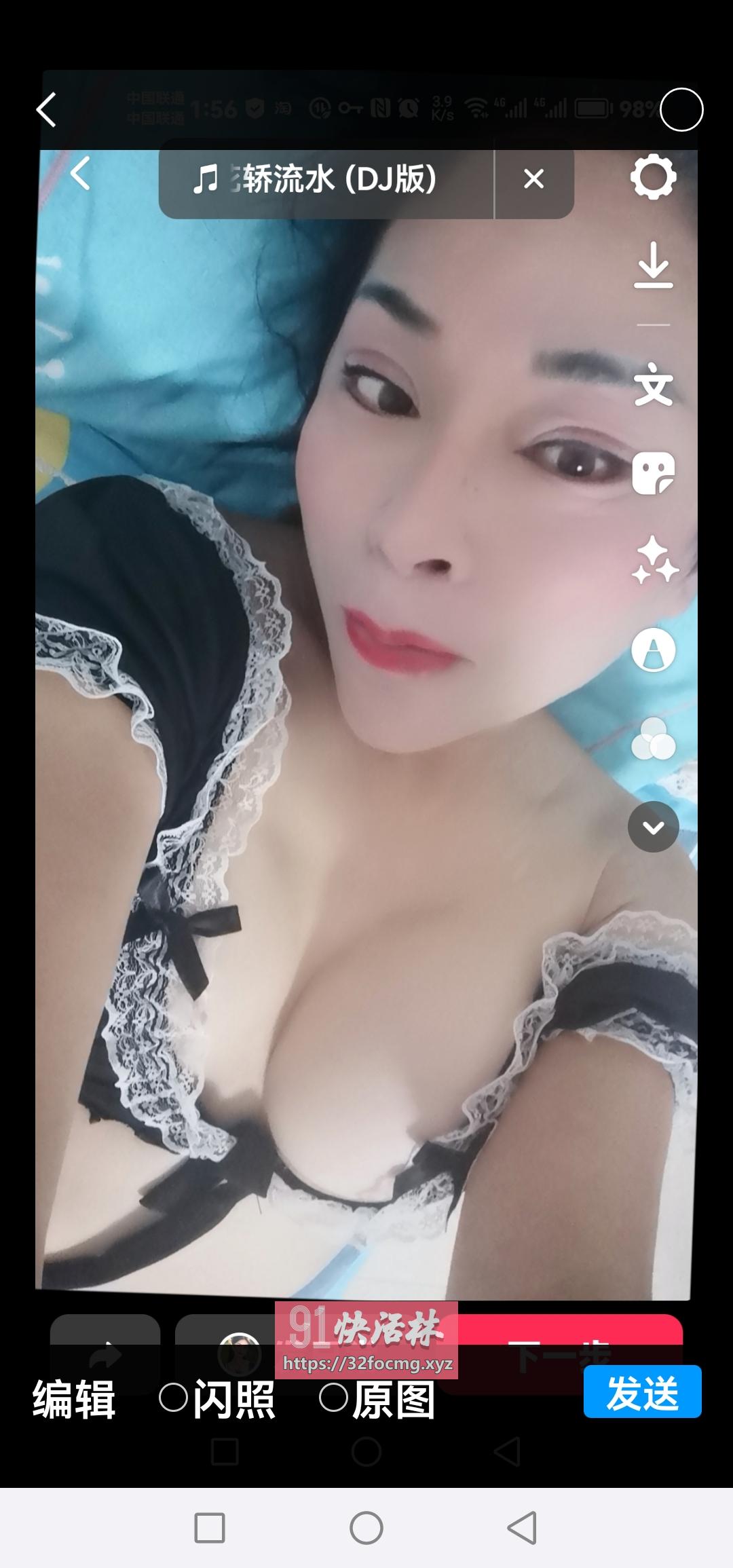Image resolution: width=733 pixels, height=1568 pixels.
Task: Open the editor settings gear
Action: (654, 178)
